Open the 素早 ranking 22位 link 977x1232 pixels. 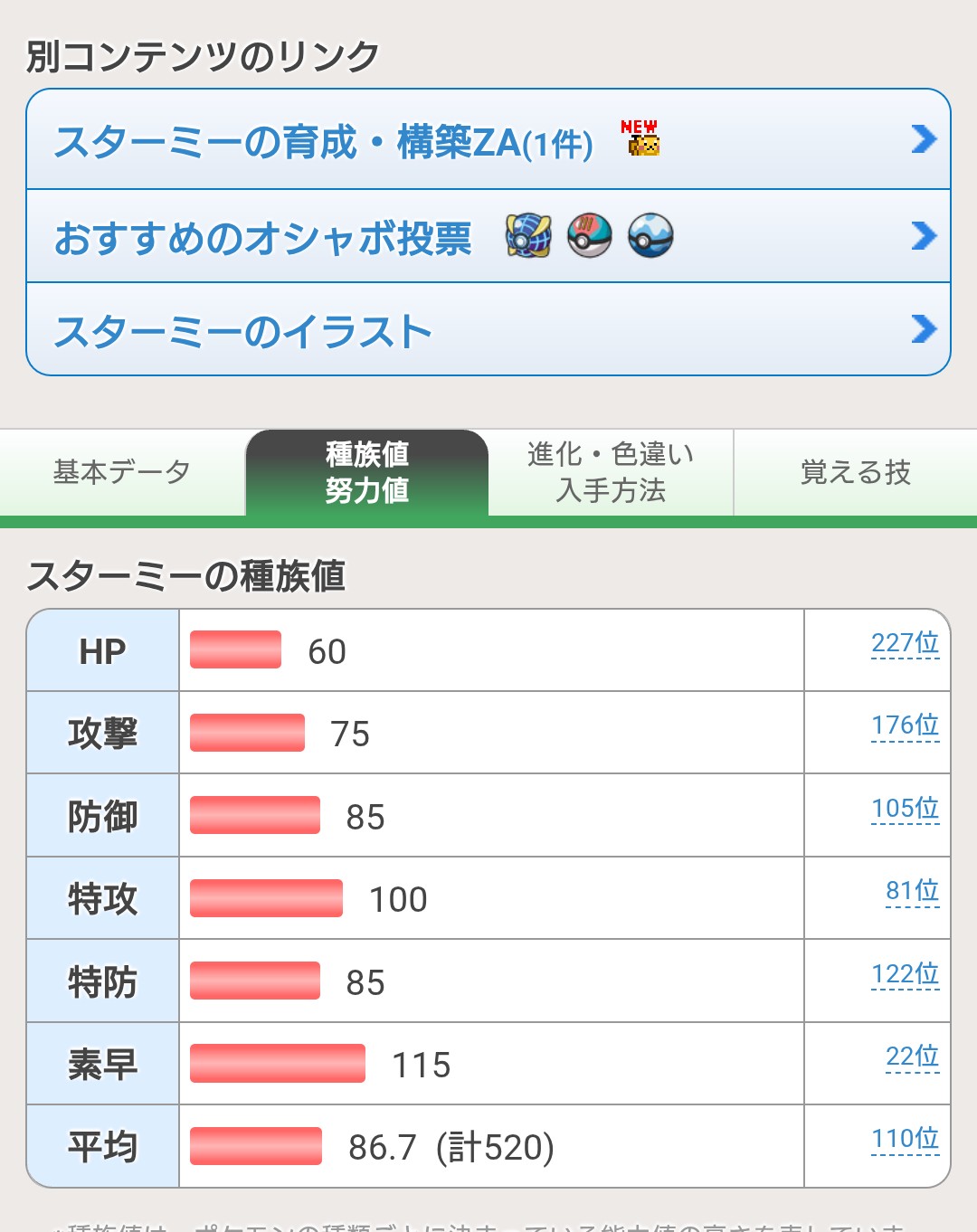(912, 1057)
